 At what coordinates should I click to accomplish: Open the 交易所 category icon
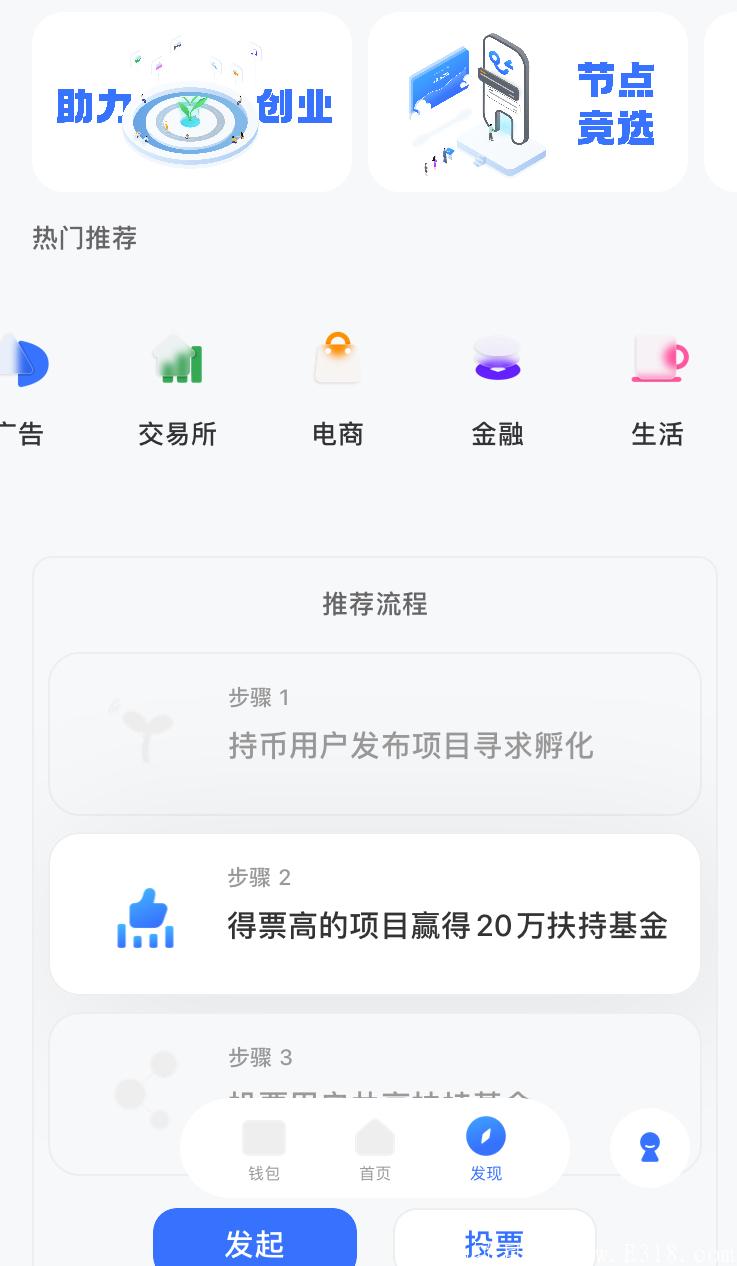click(177, 360)
